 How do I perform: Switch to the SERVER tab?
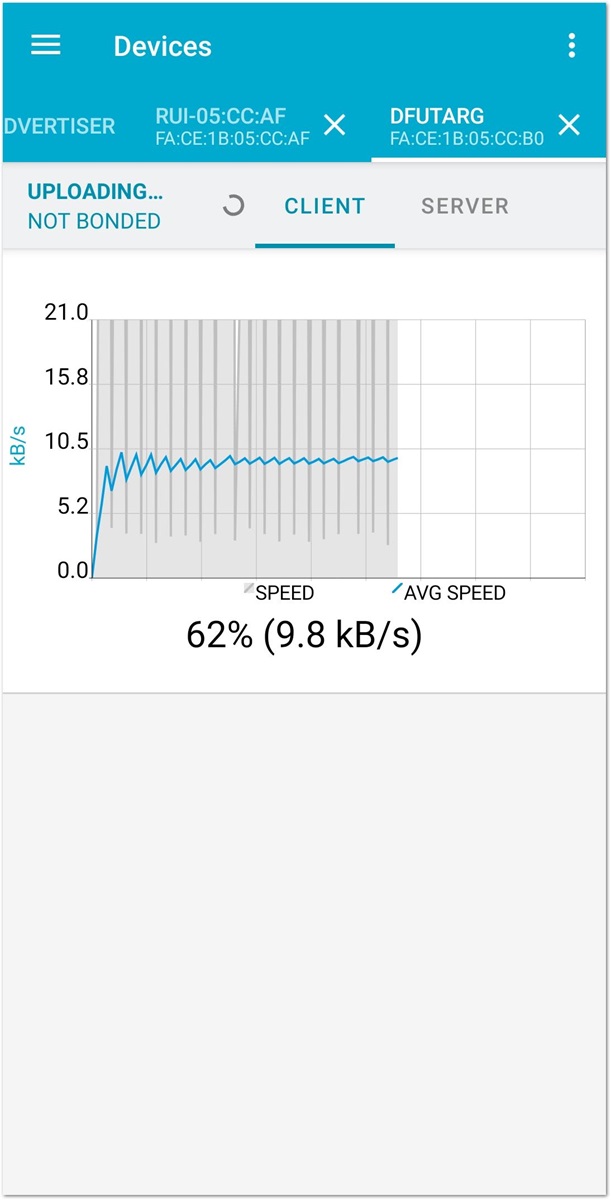coord(465,206)
